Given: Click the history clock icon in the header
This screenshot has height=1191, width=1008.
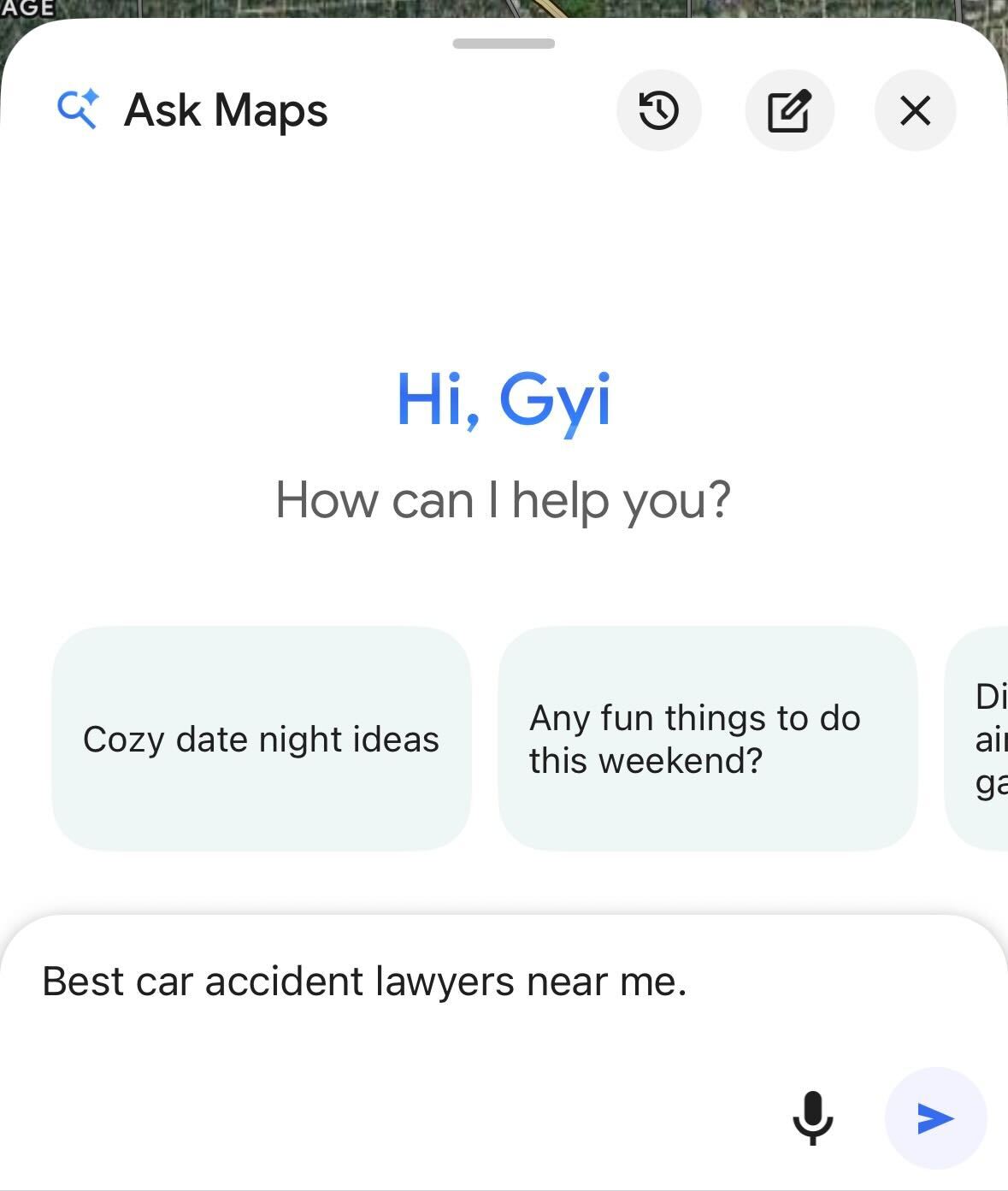Looking at the screenshot, I should click(x=658, y=110).
